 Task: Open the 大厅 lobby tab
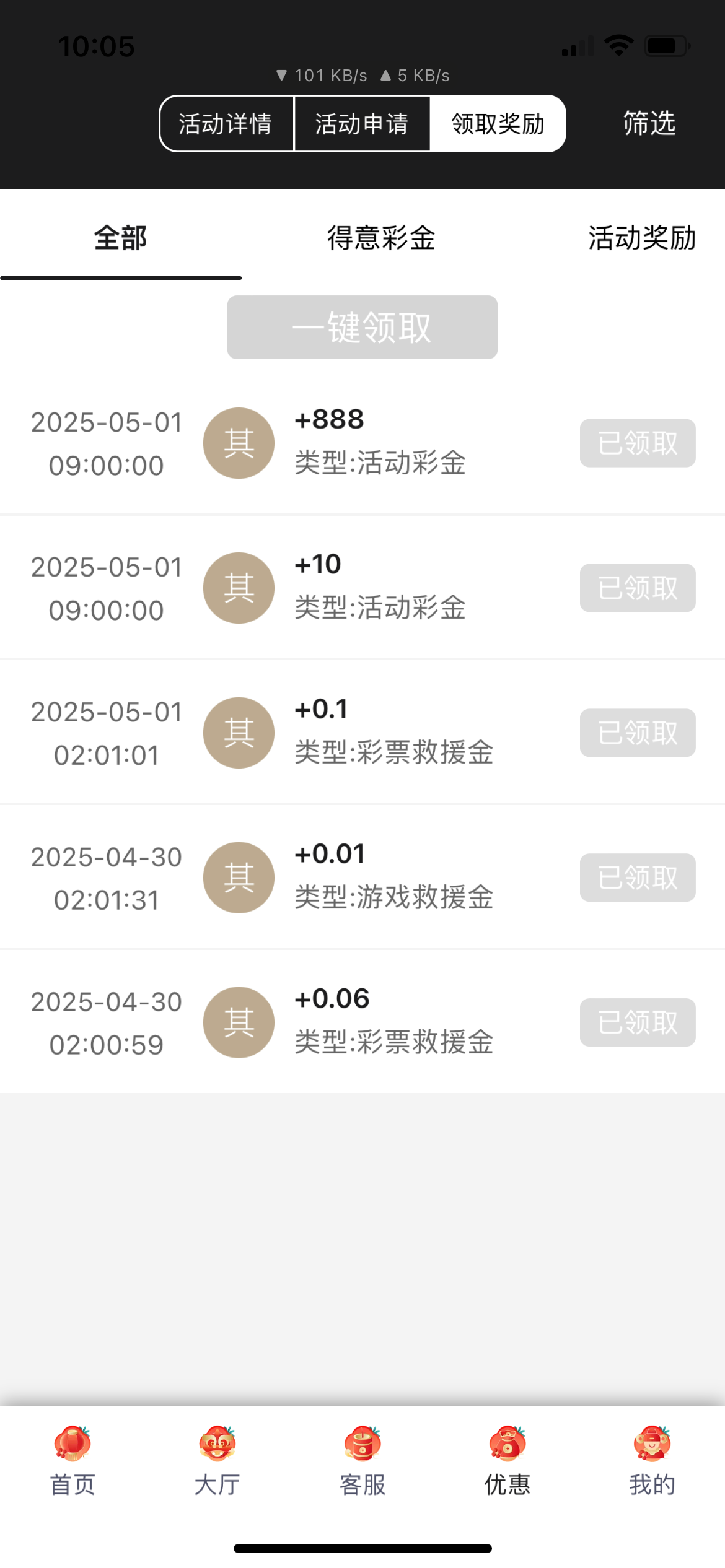(x=217, y=1460)
